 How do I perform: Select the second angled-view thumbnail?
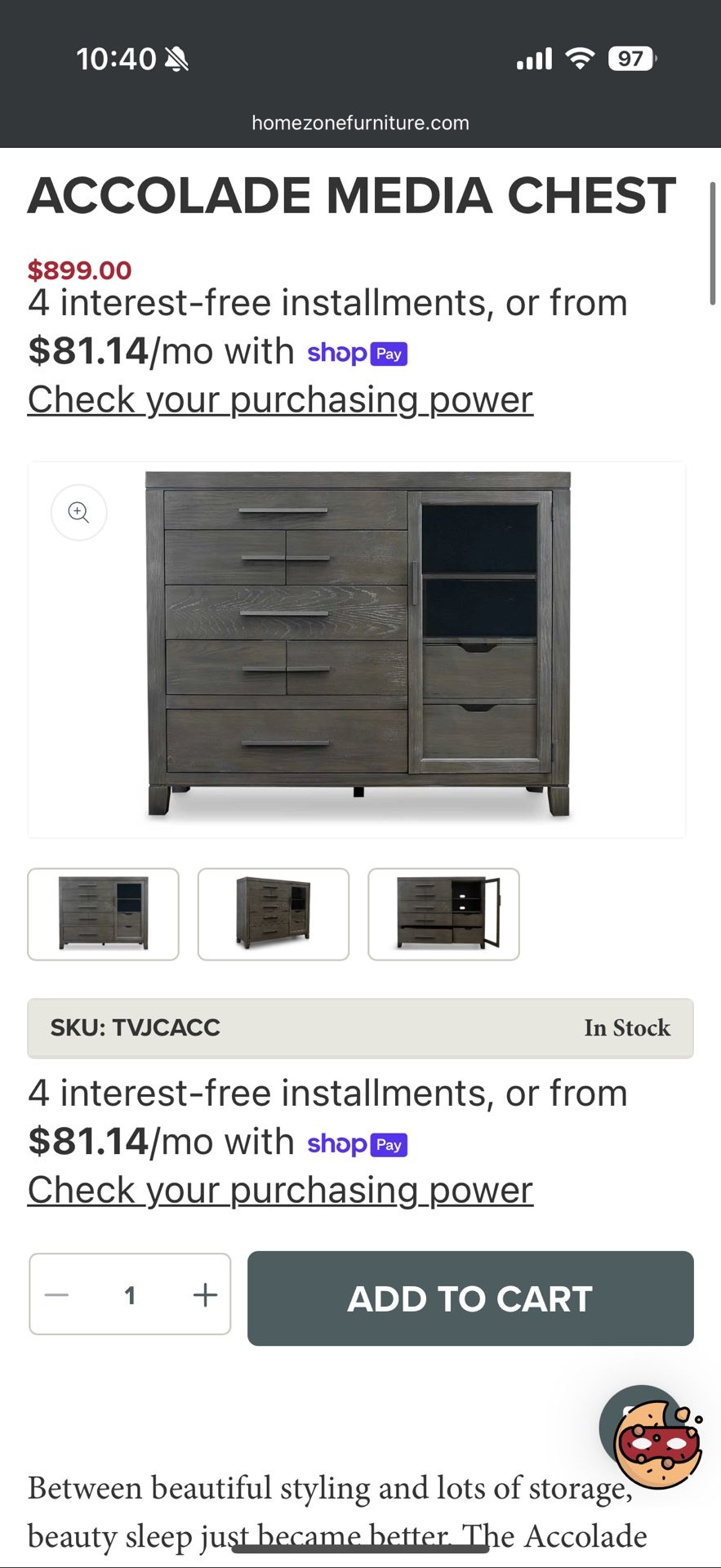274,914
